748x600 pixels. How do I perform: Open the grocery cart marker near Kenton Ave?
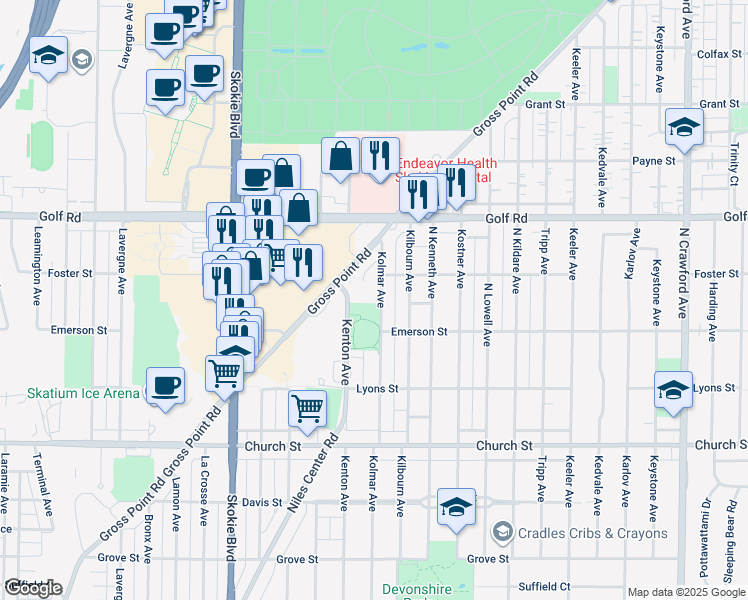(307, 408)
